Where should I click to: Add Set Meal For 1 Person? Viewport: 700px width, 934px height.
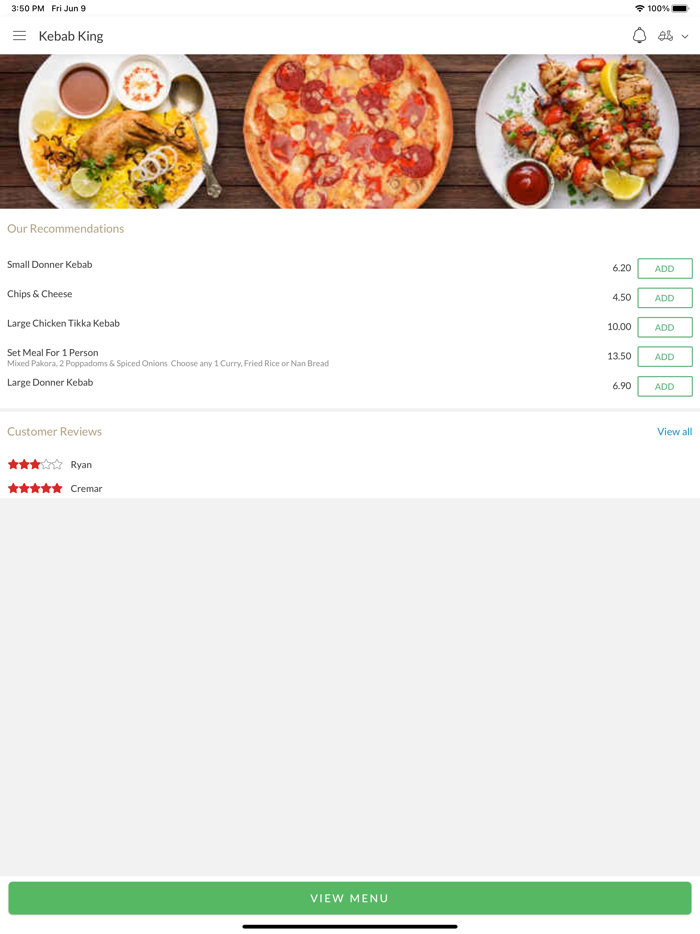(664, 357)
